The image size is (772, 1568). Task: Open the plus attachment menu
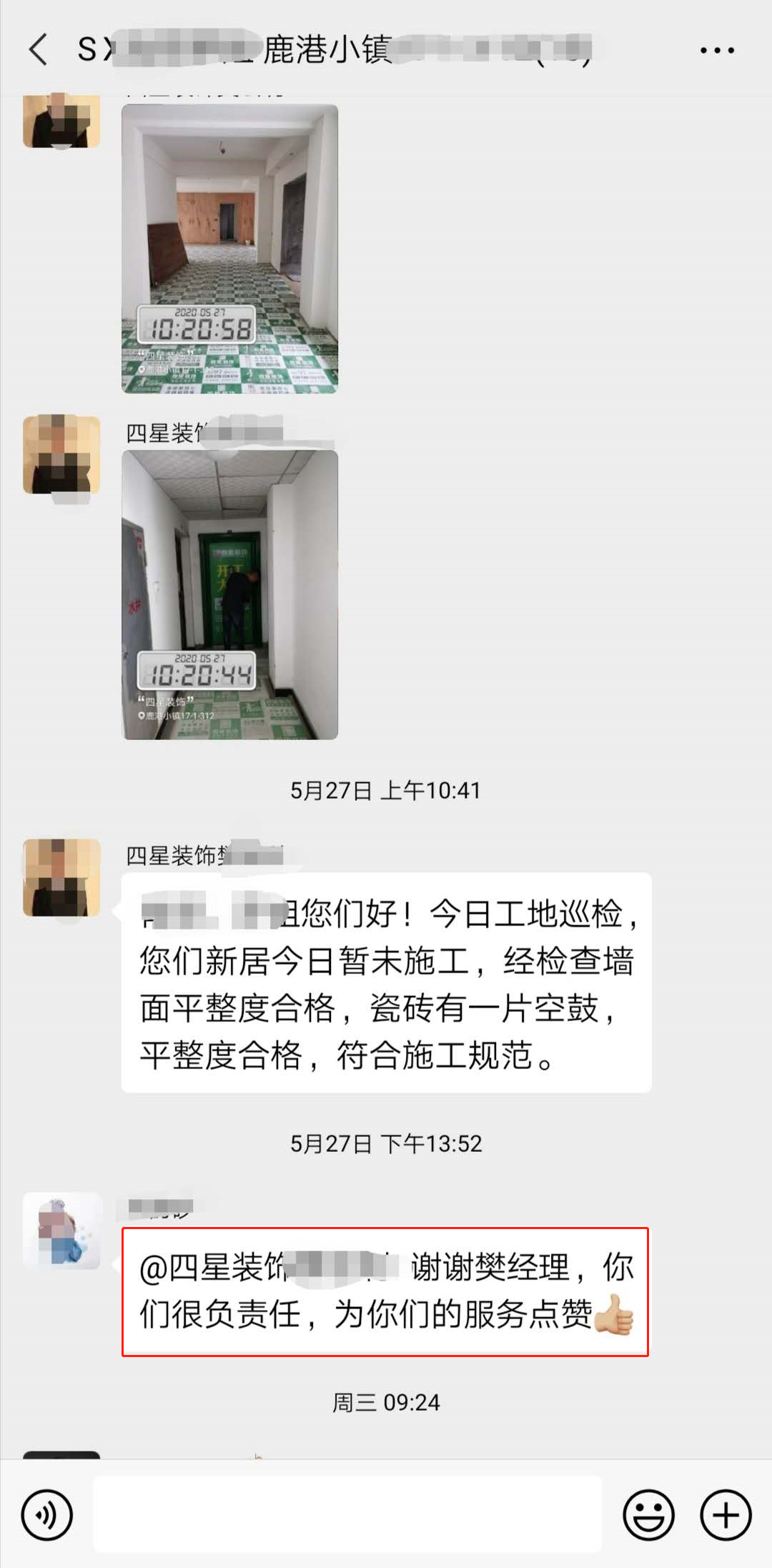click(x=726, y=1514)
